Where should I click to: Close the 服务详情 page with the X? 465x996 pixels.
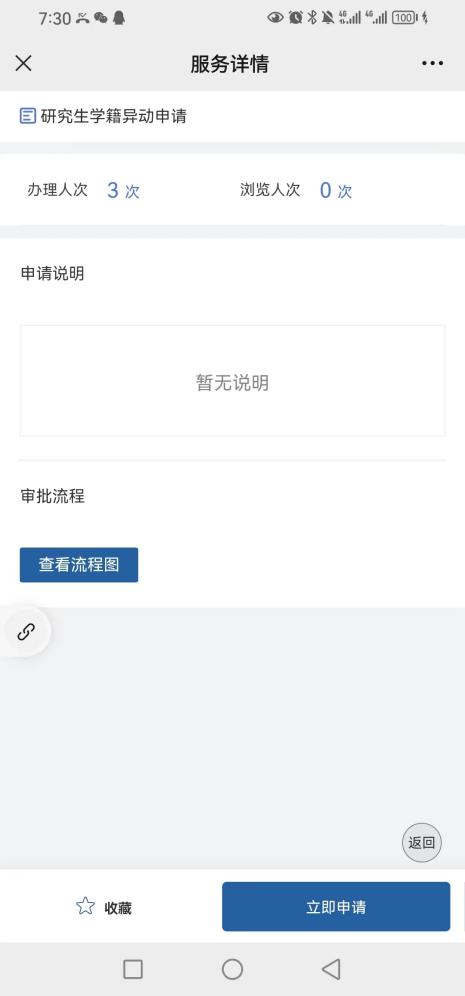tap(24, 63)
